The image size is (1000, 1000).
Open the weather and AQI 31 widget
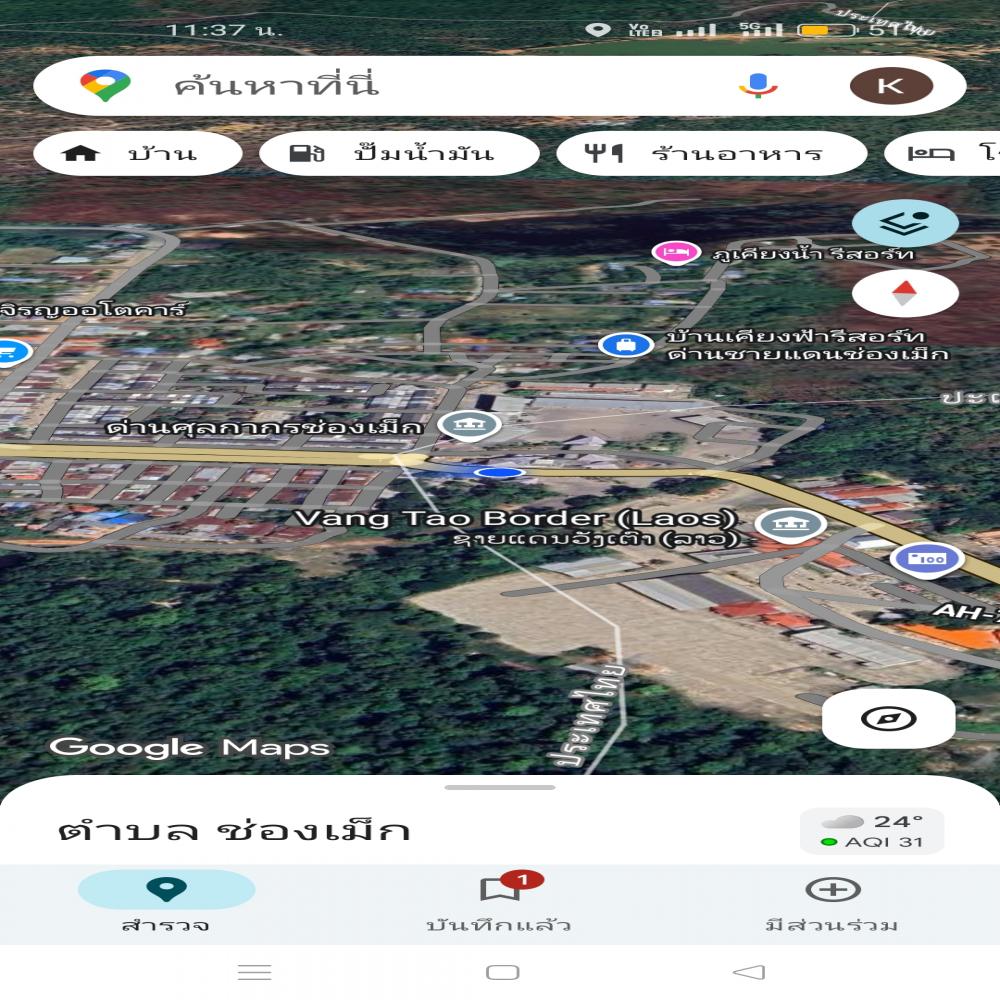(872, 831)
